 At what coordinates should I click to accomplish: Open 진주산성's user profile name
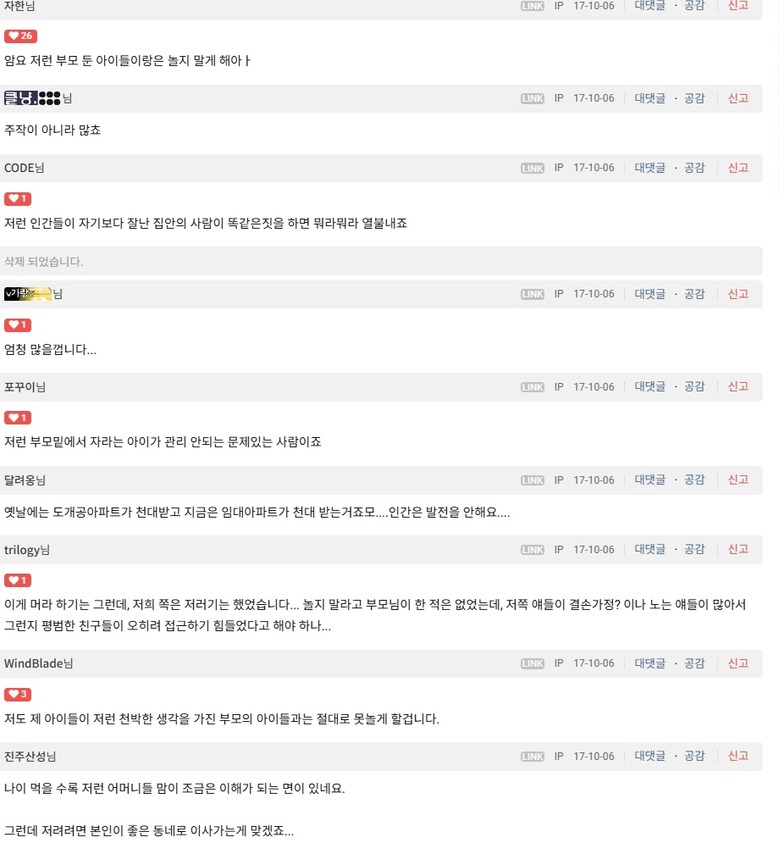click(25, 757)
